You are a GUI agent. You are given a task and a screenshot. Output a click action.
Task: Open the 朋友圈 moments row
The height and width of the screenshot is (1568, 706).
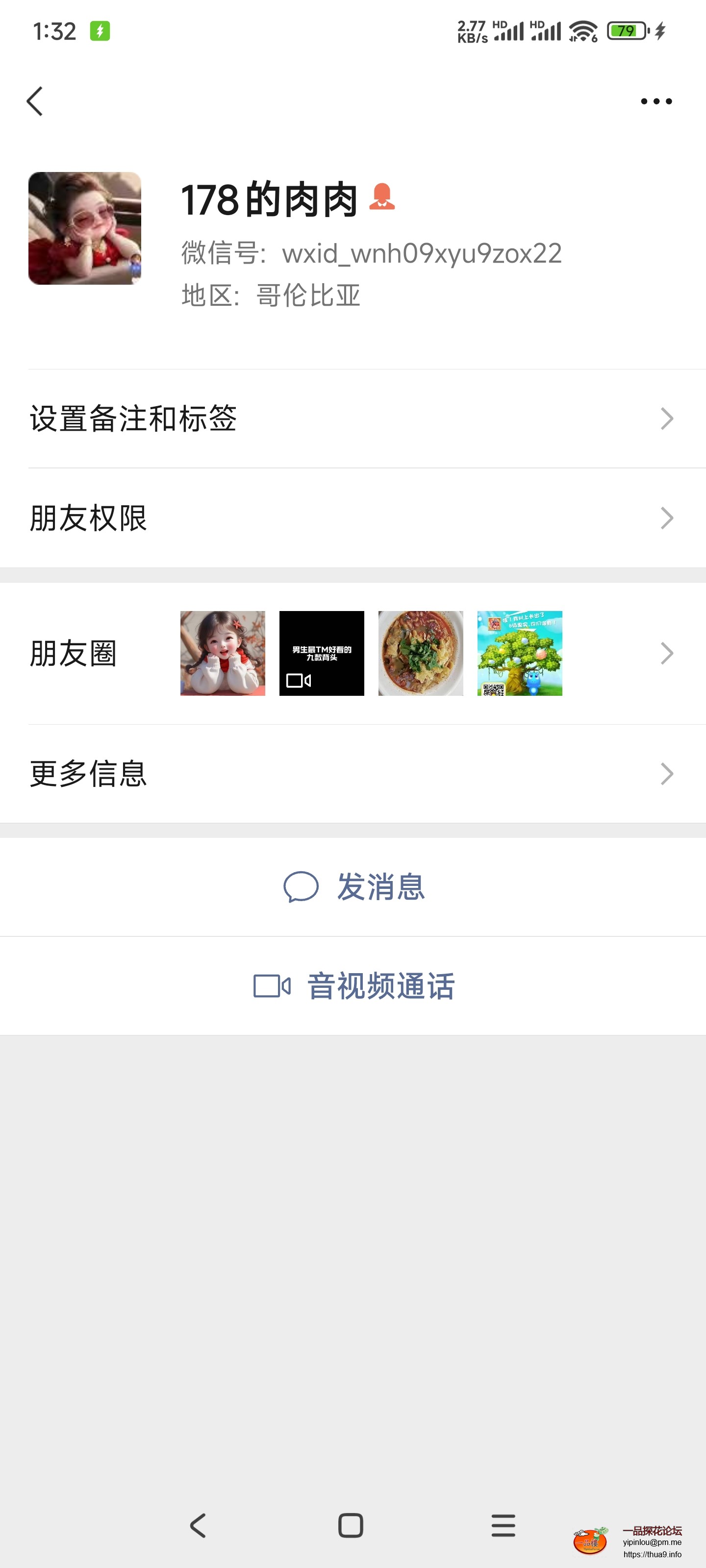click(x=353, y=653)
